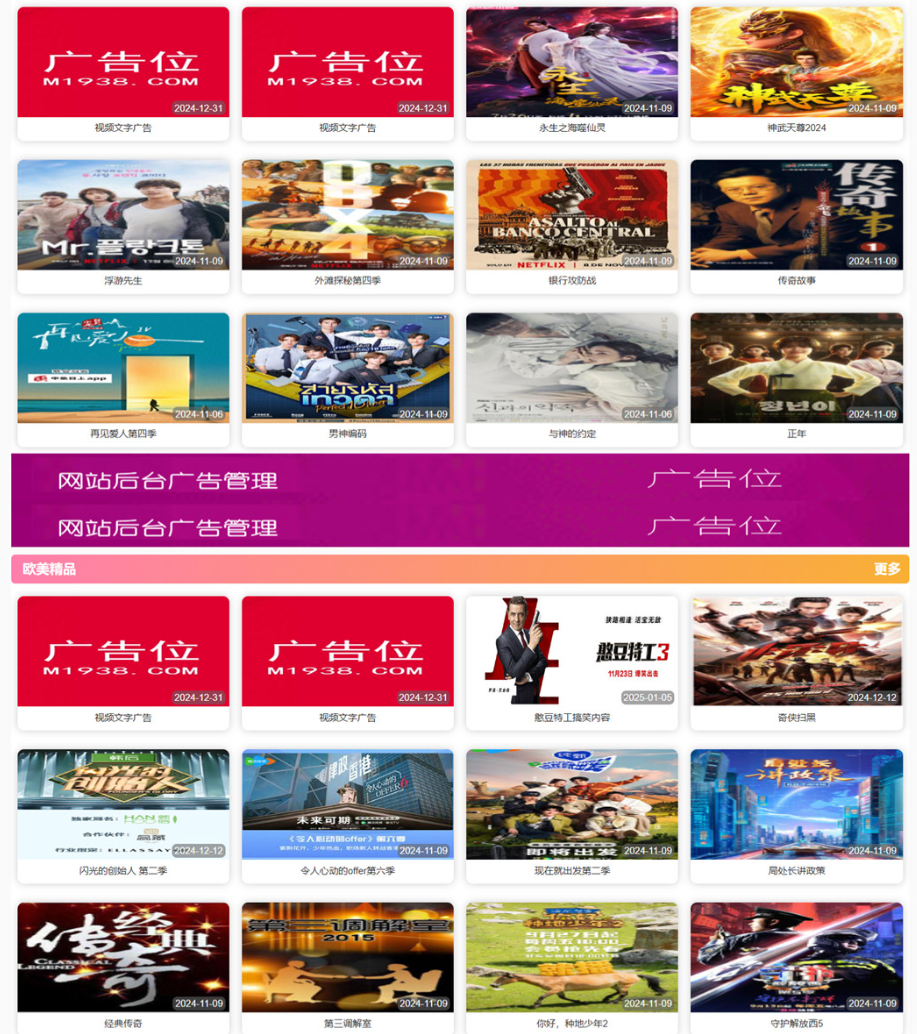917x1034 pixels.
Task: Open the 银行攻防战 video card
Action: point(571,215)
